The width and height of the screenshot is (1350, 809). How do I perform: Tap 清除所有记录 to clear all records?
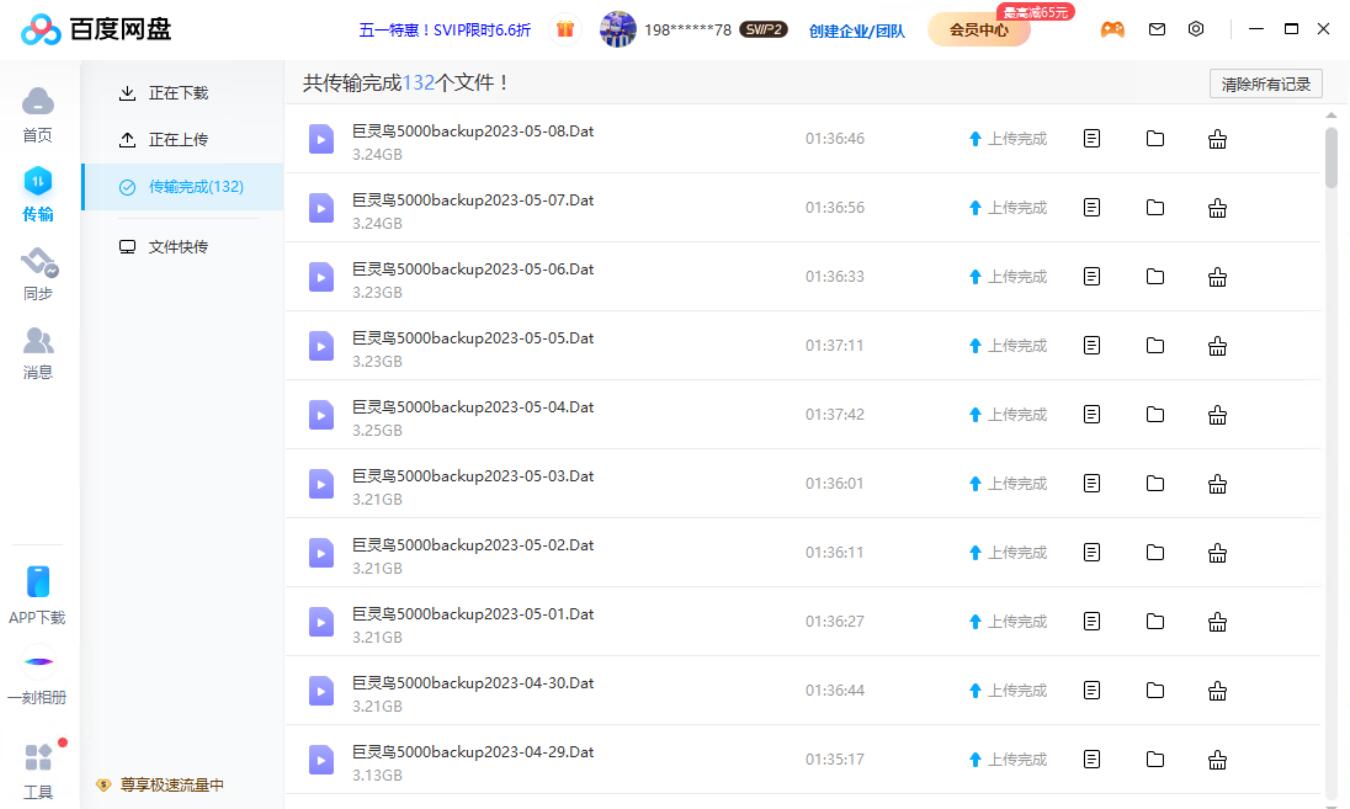pos(1265,85)
